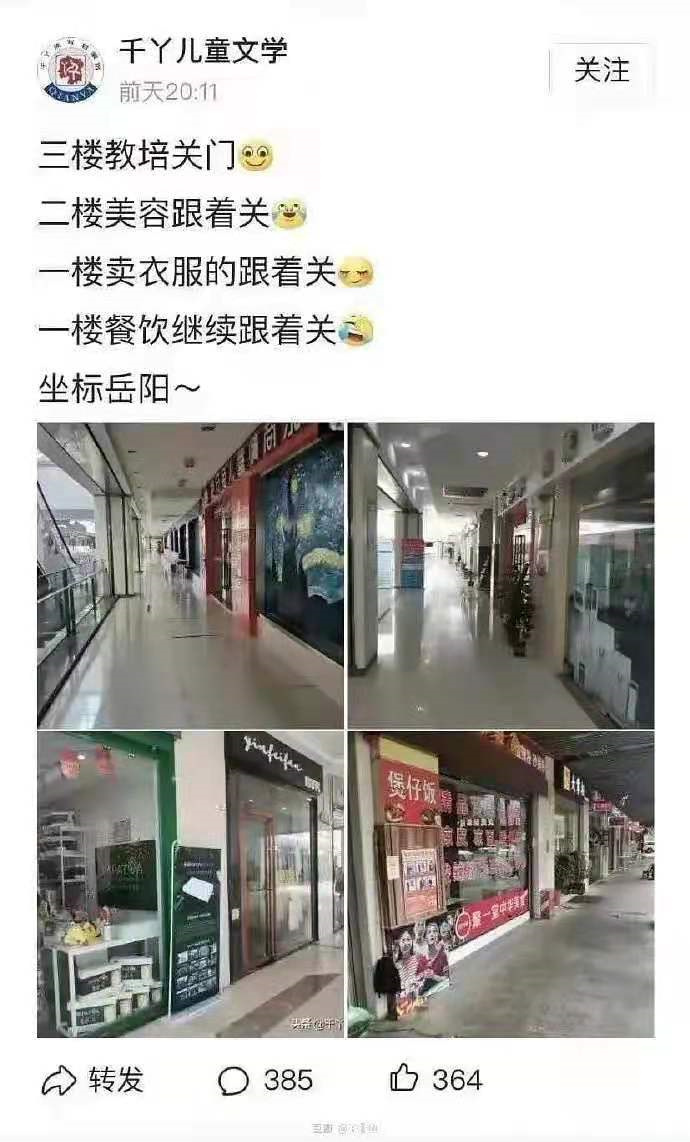Open the 385 comments
Image resolution: width=690 pixels, height=1142 pixels.
[266, 1080]
